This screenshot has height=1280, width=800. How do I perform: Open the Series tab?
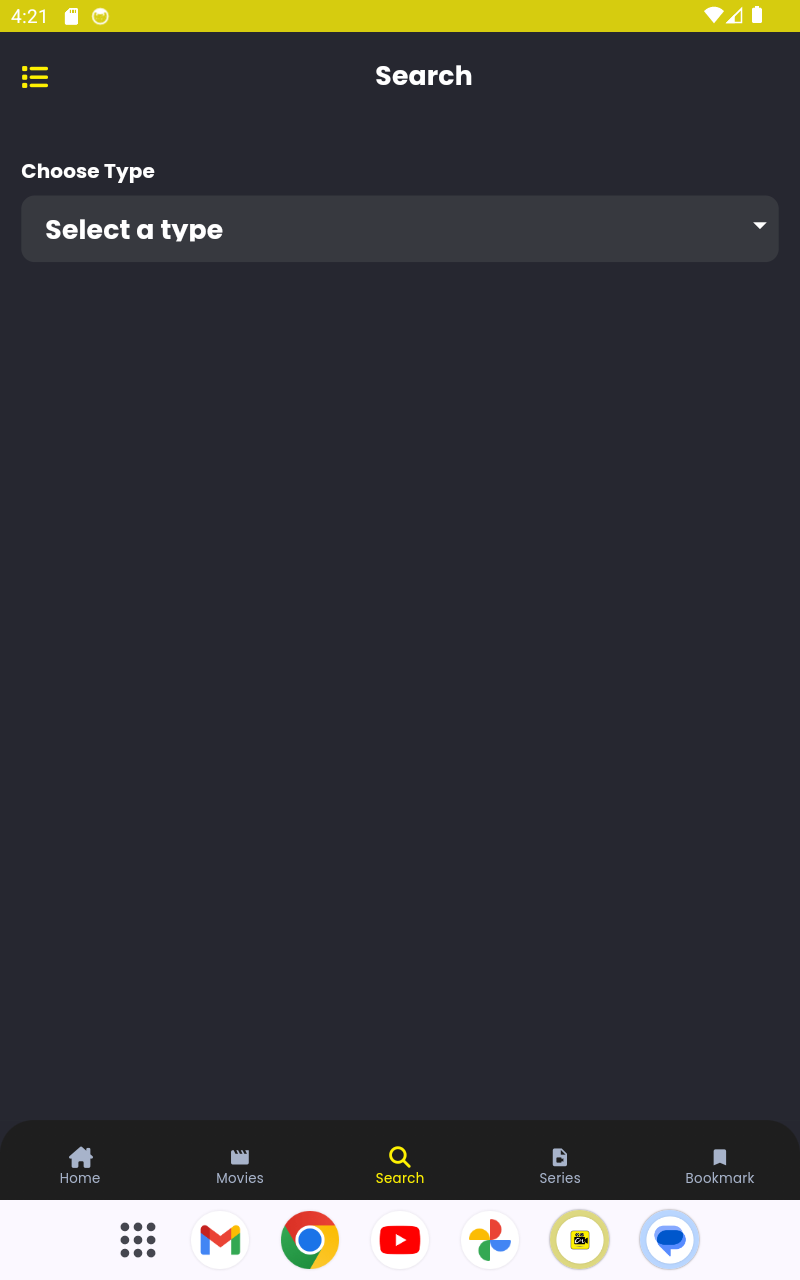(x=560, y=1165)
